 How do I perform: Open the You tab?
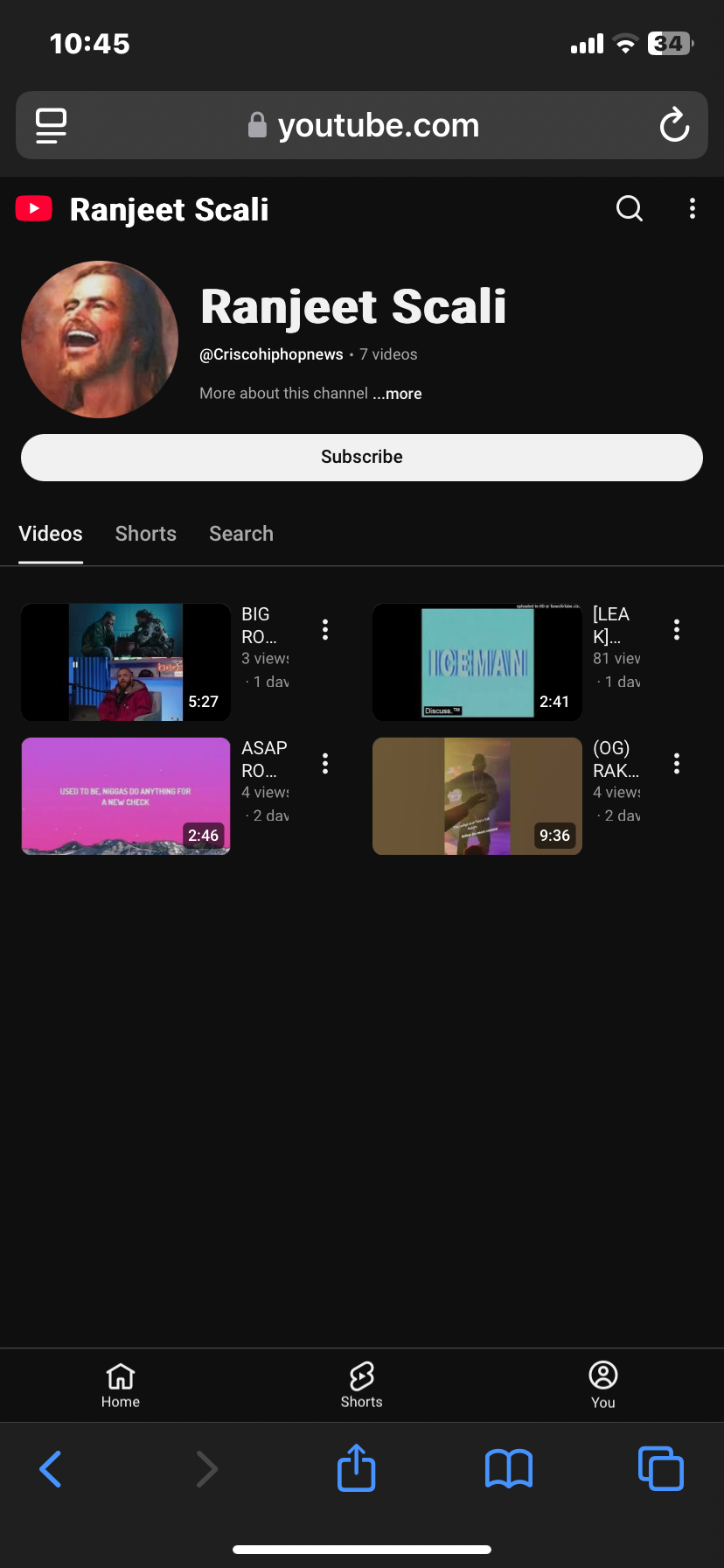603,1385
